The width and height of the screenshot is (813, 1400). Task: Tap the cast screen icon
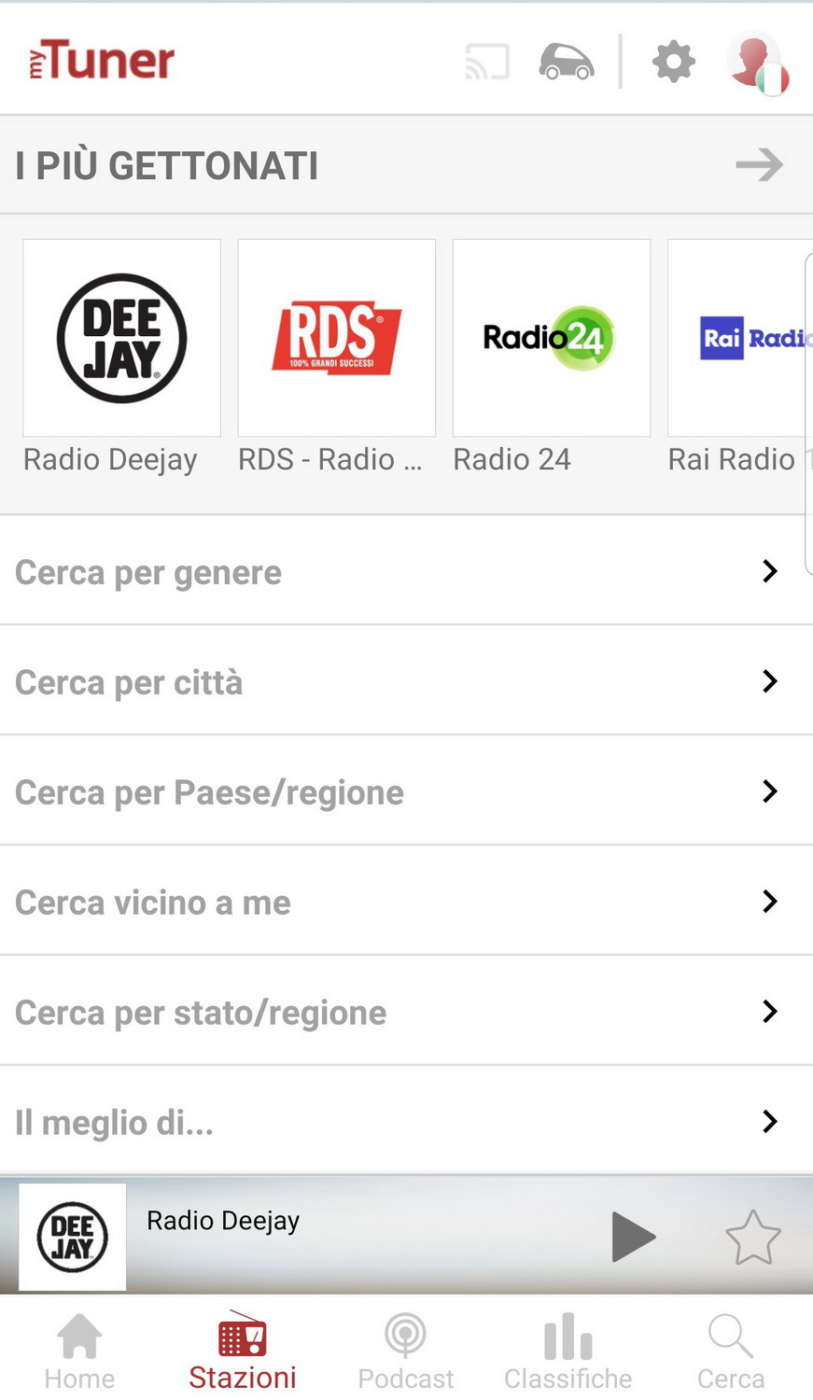tap(487, 62)
